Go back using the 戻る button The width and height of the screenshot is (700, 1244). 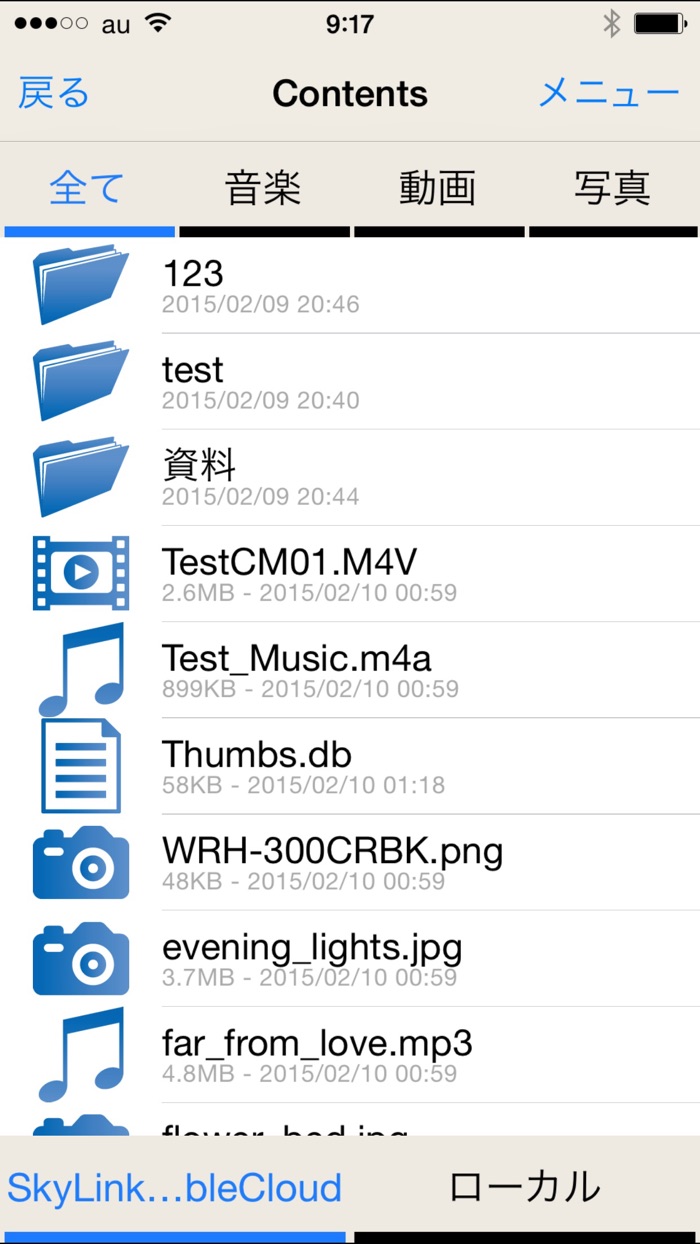tap(54, 94)
